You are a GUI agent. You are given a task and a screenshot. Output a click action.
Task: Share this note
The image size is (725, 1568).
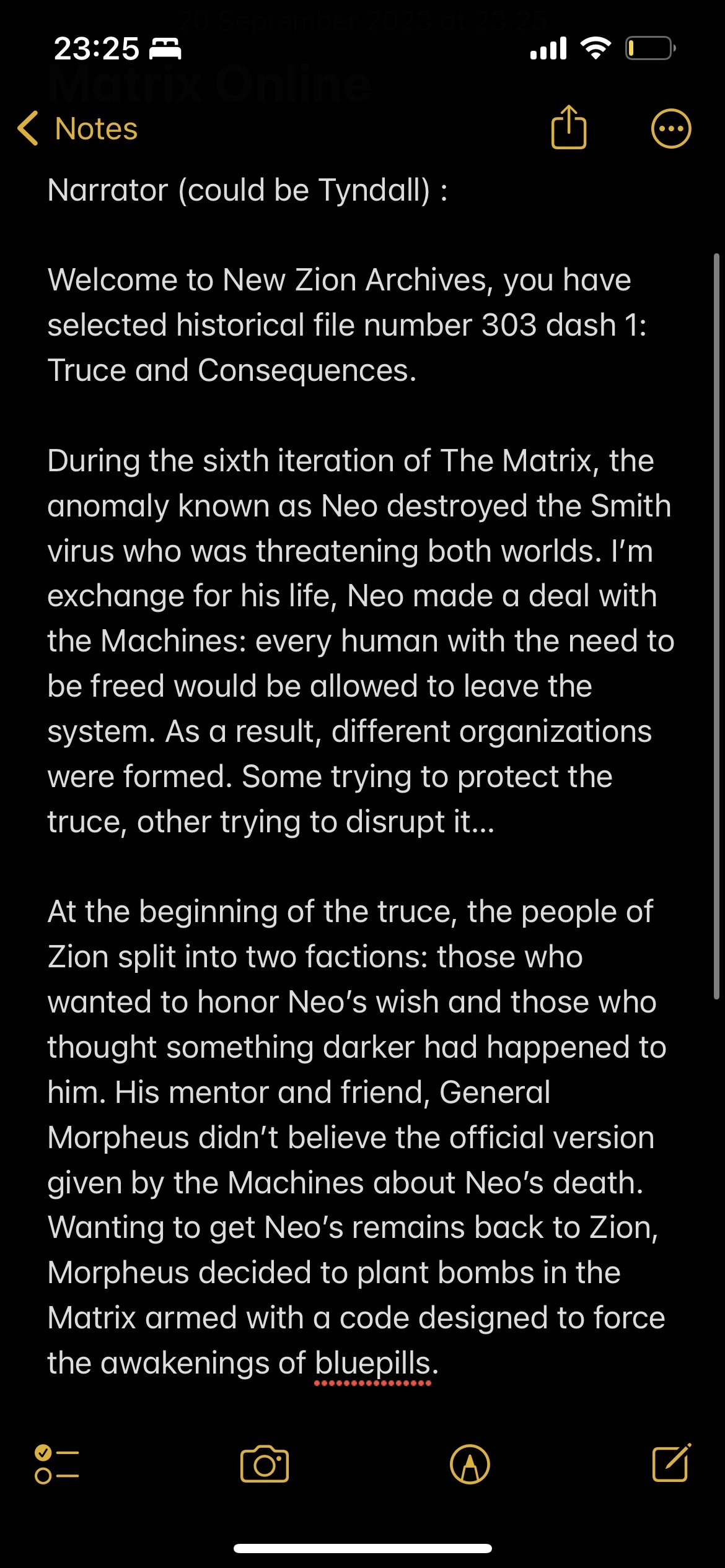pyautogui.click(x=568, y=128)
